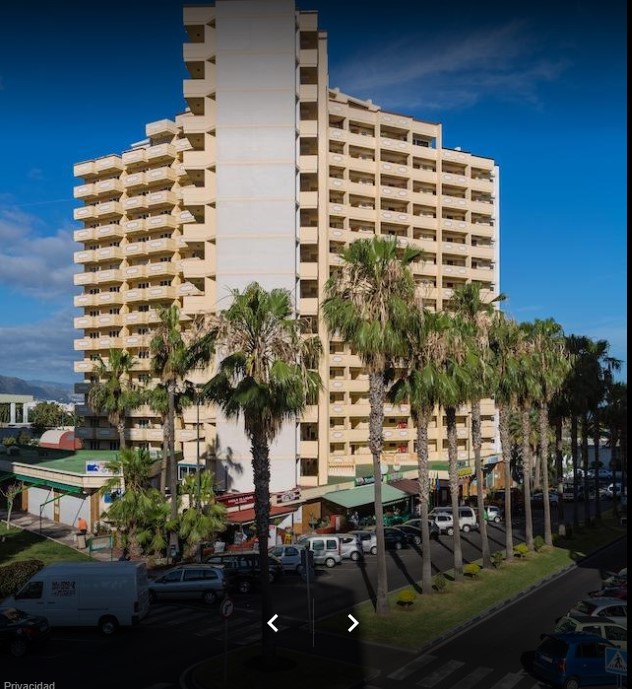Go to the previous photo
The image size is (632, 689).
point(272,623)
